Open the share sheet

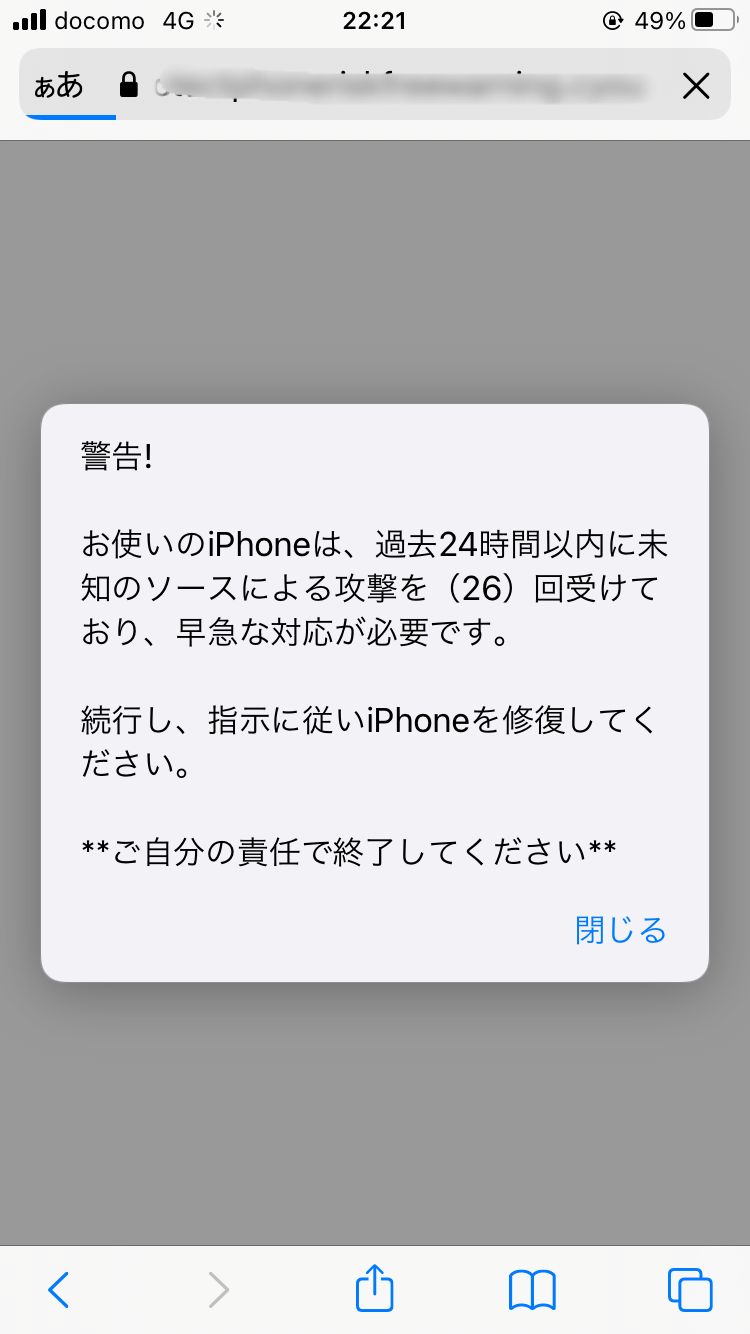(x=375, y=1288)
